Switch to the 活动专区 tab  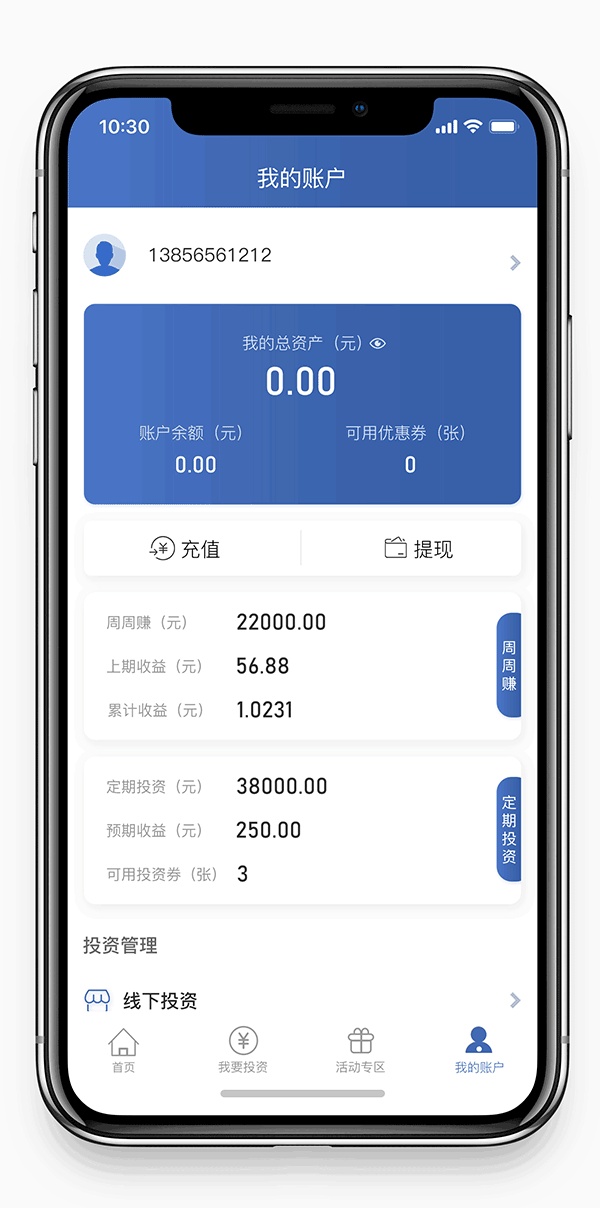(x=360, y=1050)
